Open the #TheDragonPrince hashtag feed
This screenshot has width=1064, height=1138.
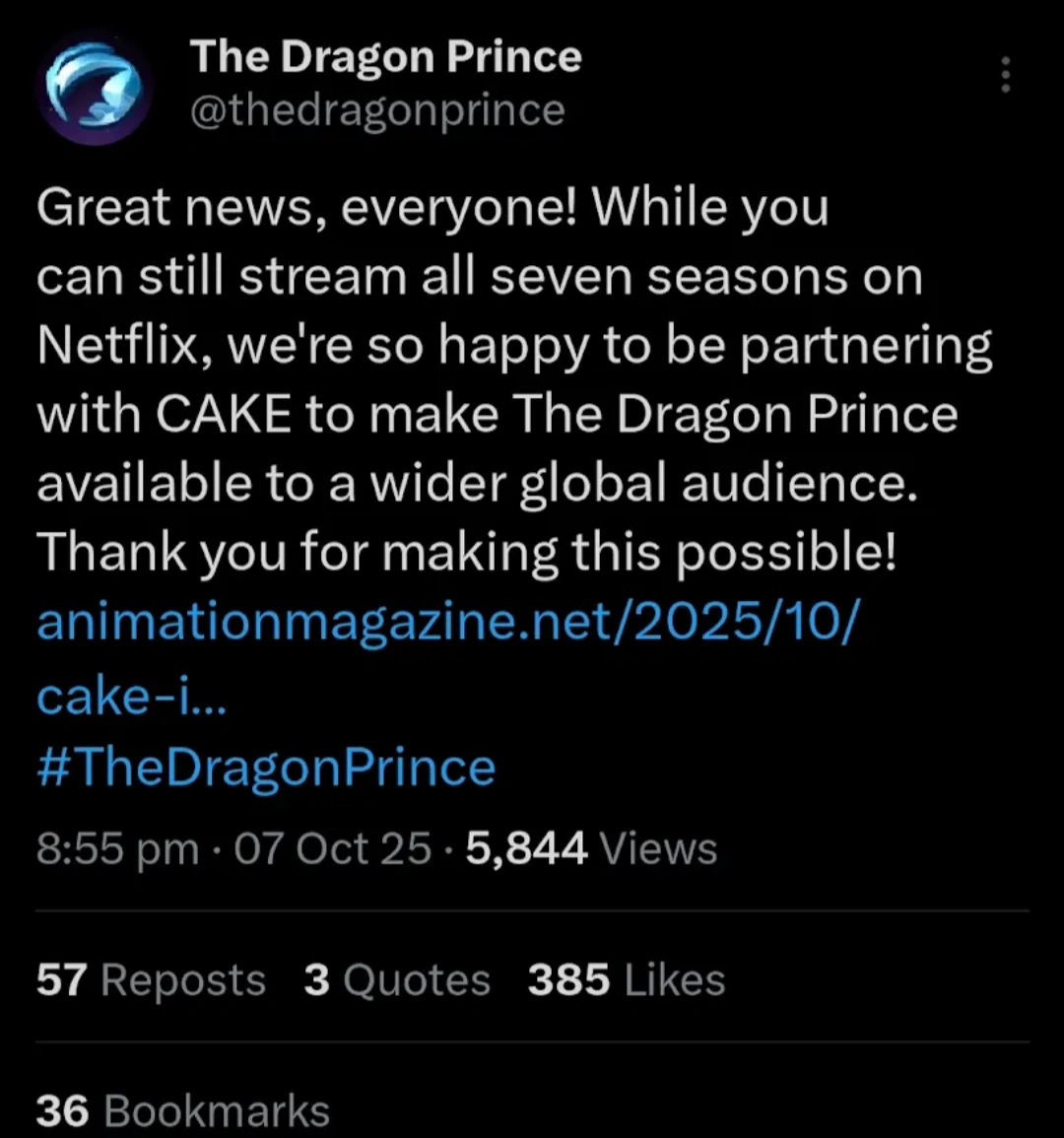266,768
